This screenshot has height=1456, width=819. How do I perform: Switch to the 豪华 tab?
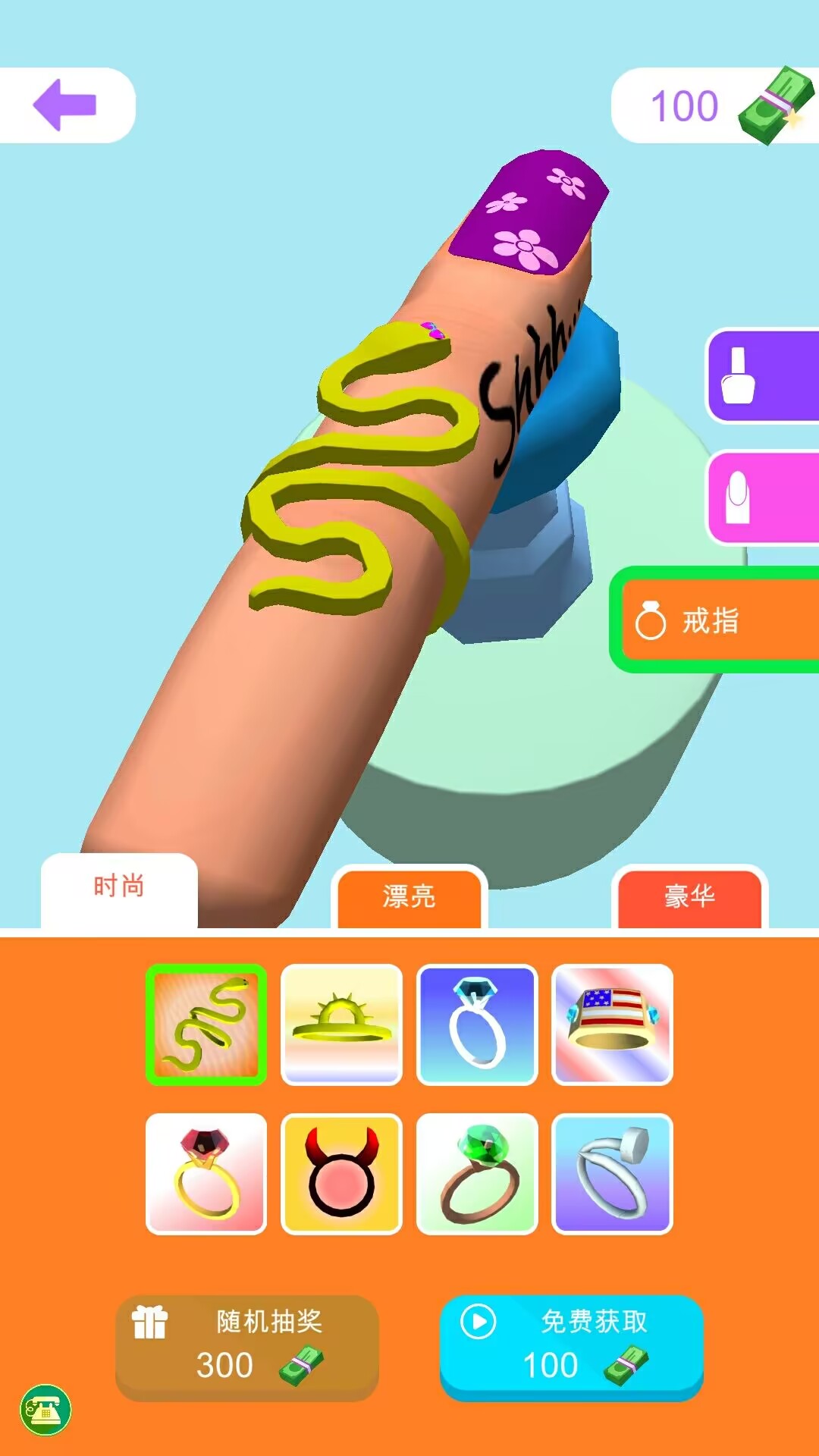point(689,897)
